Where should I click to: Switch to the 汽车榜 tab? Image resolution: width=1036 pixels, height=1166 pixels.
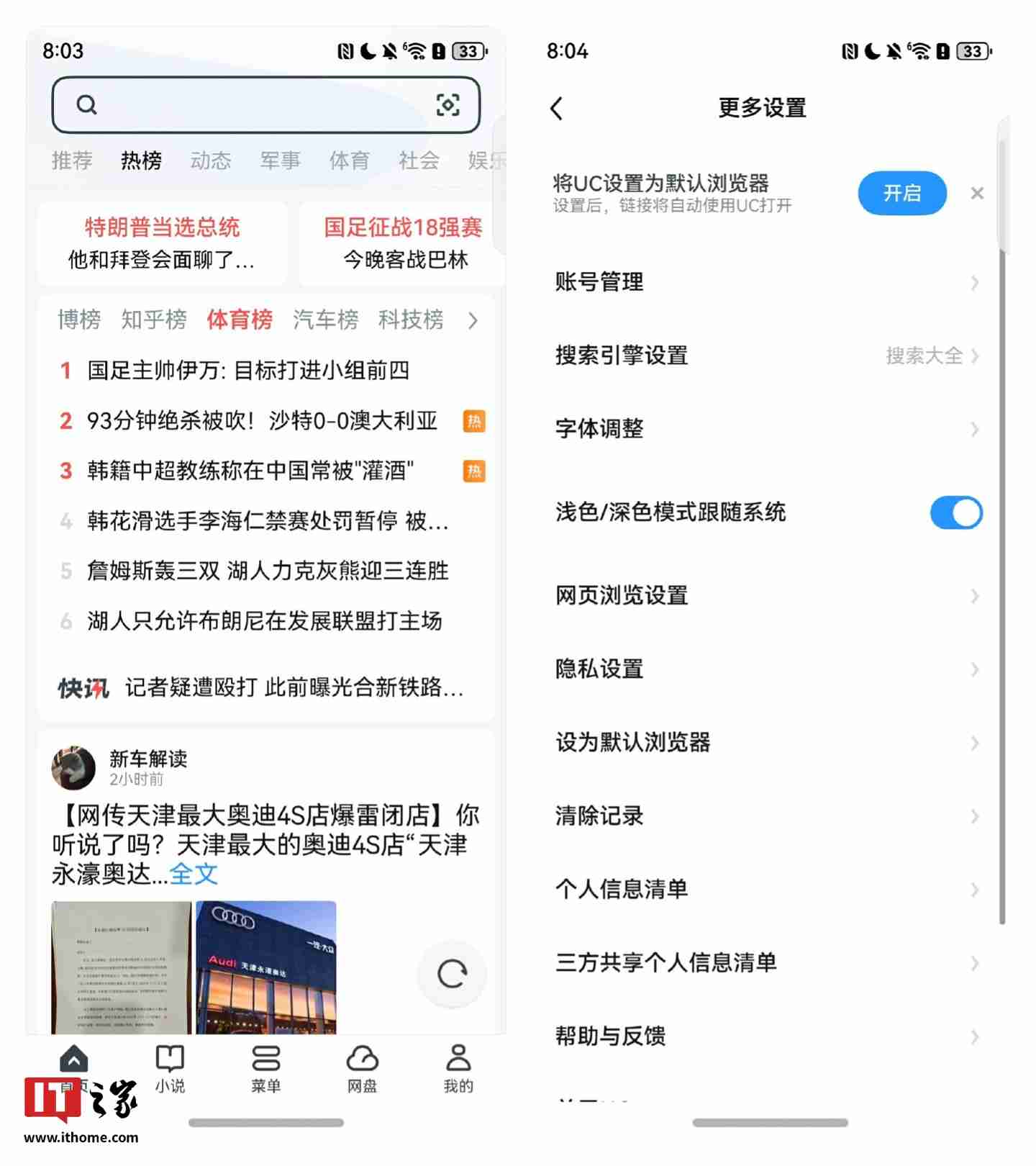pyautogui.click(x=325, y=321)
